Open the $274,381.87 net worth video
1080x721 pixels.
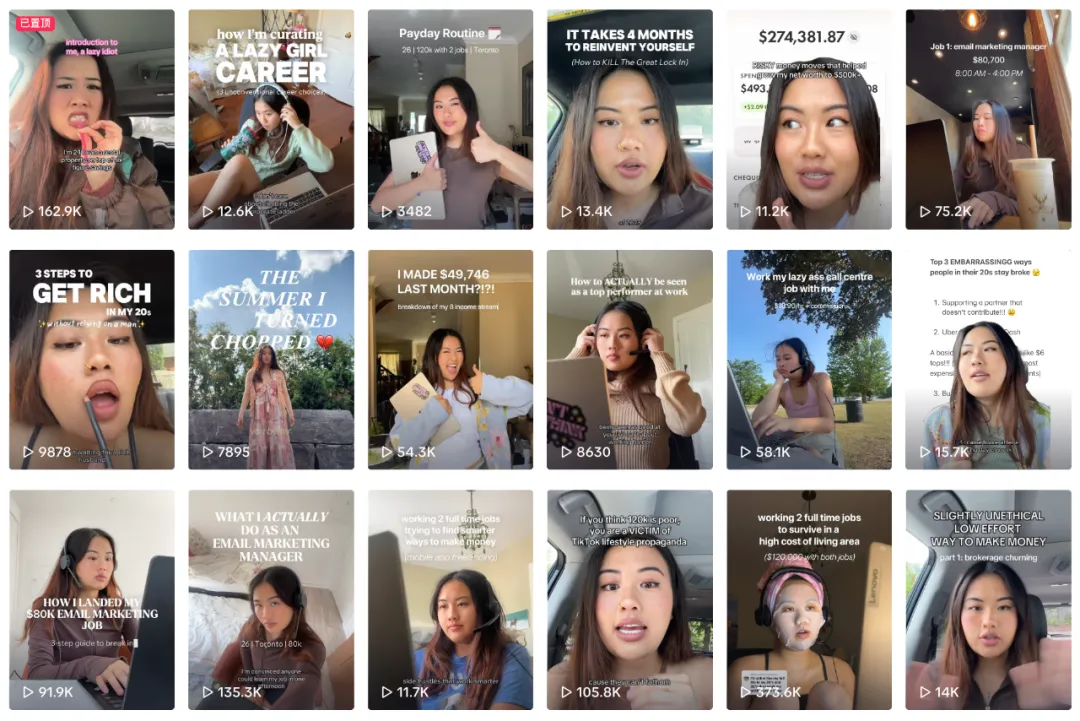coord(809,120)
